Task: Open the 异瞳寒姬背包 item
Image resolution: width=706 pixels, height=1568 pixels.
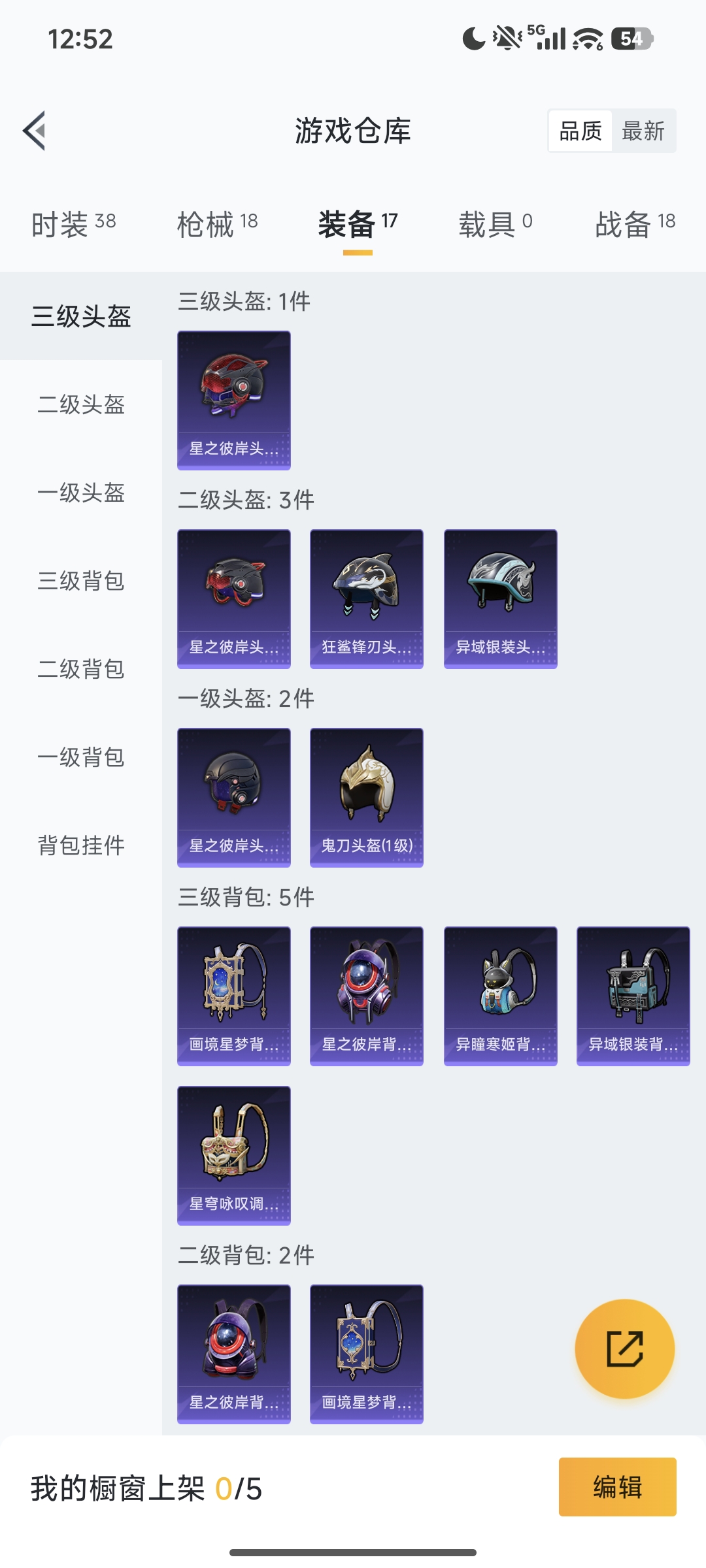Action: tap(500, 996)
